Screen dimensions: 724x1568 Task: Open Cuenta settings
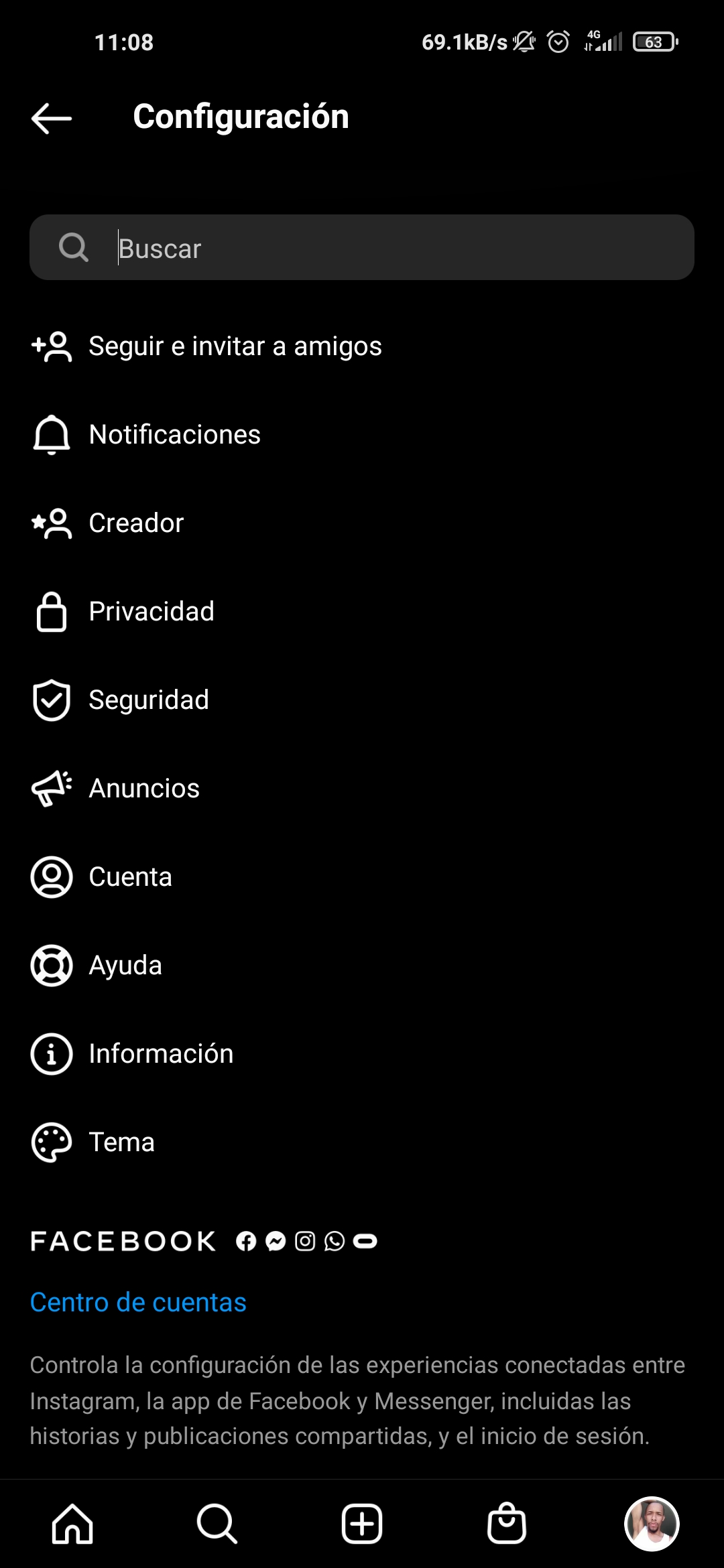(x=131, y=877)
